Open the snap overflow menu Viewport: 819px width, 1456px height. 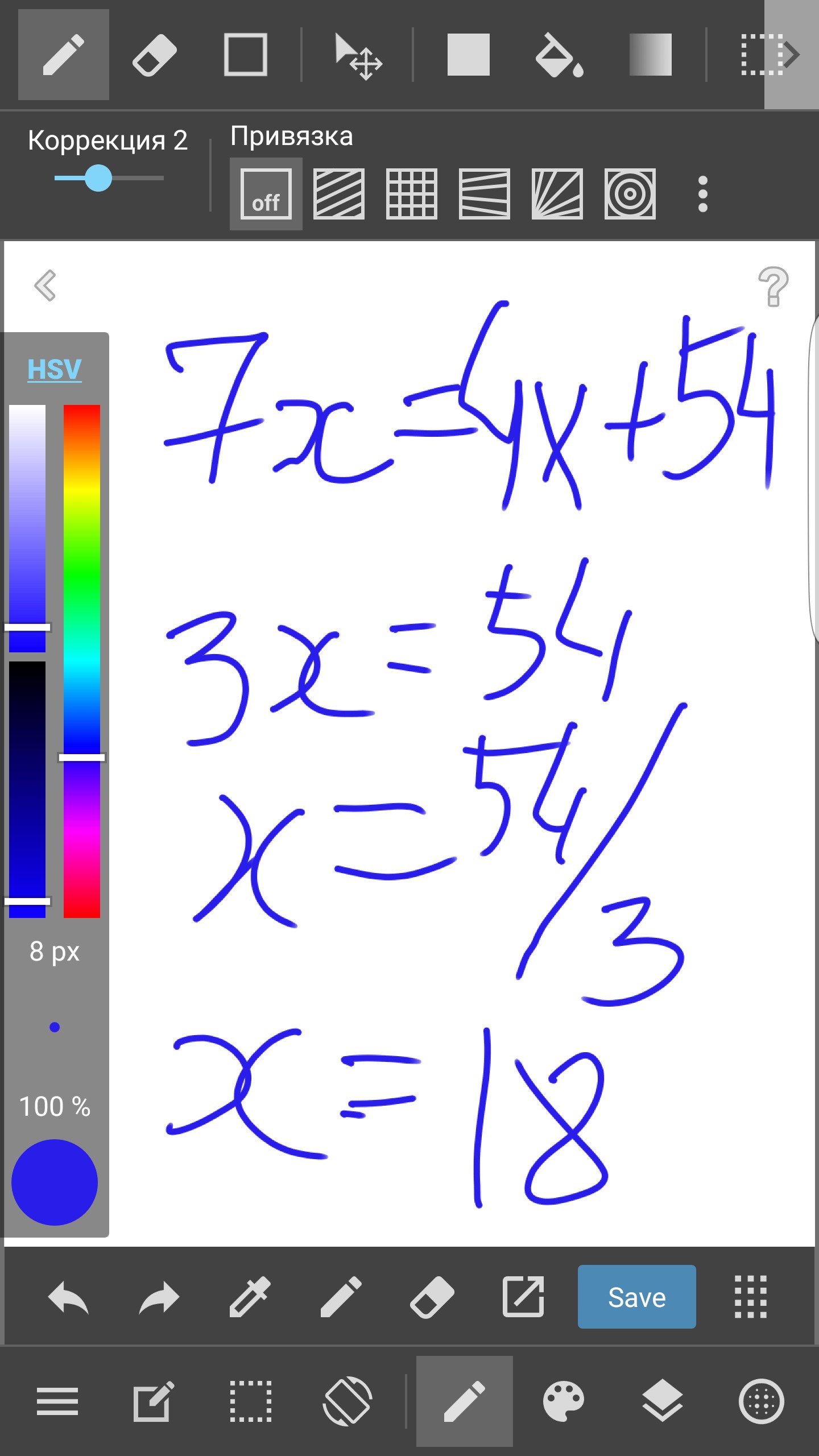[x=703, y=194]
